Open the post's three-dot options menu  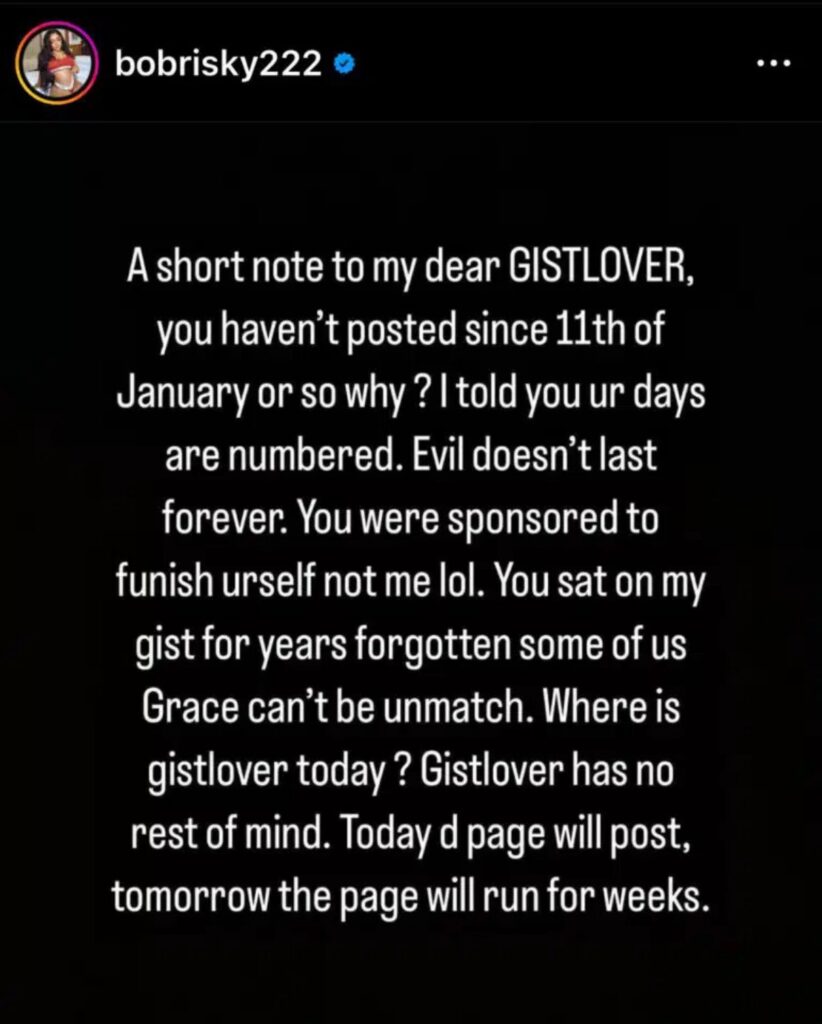(x=773, y=63)
